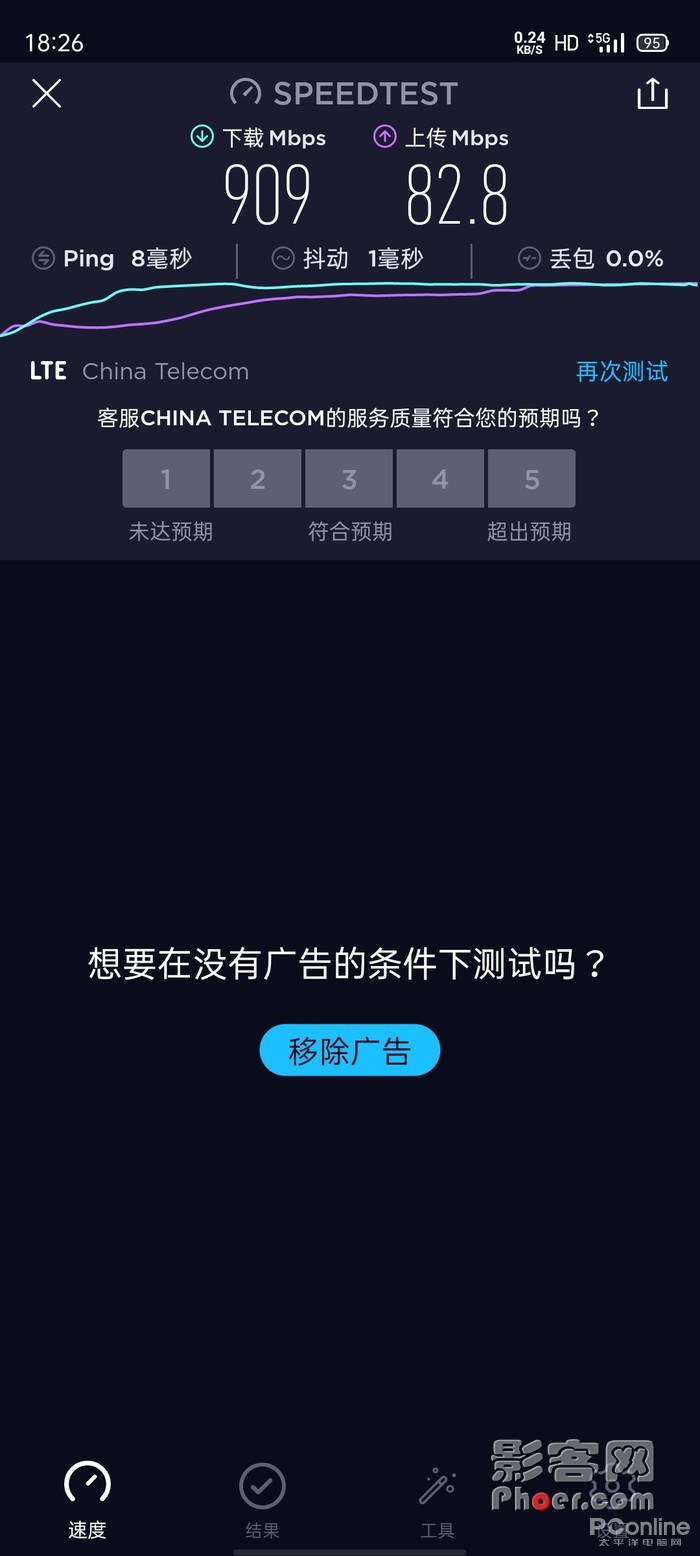700x1556 pixels.
Task: Tap the 移除广告 button
Action: click(349, 1050)
